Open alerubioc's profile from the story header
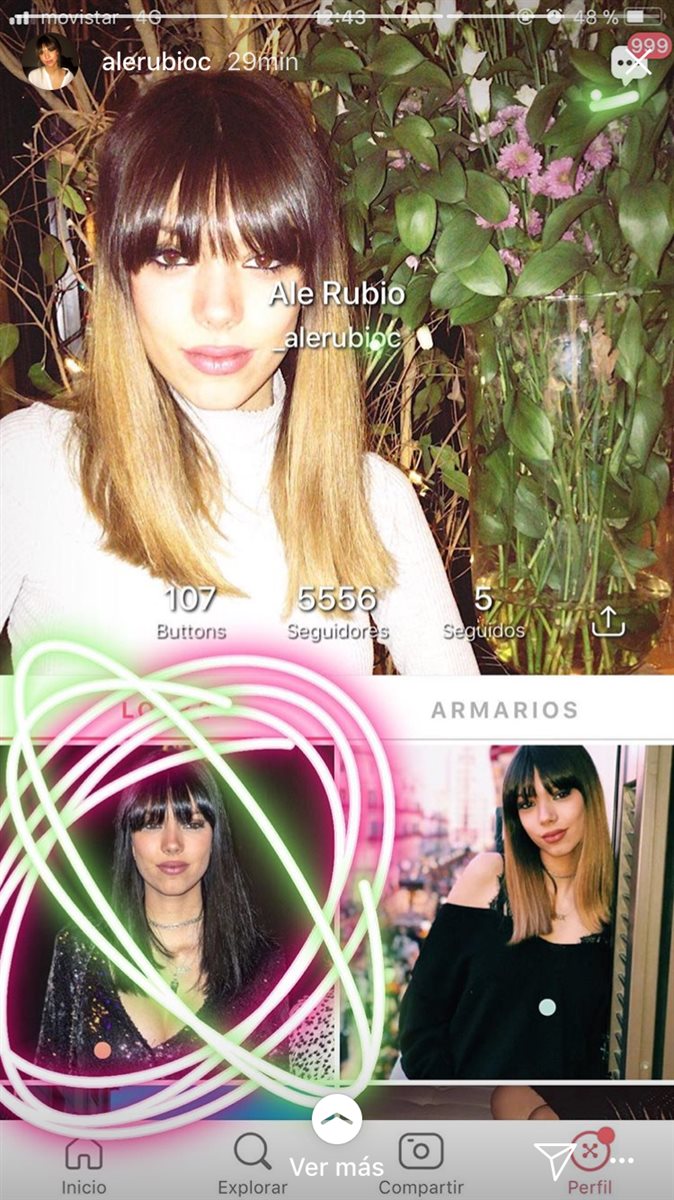Viewport: 674px width, 1200px height. pos(155,60)
